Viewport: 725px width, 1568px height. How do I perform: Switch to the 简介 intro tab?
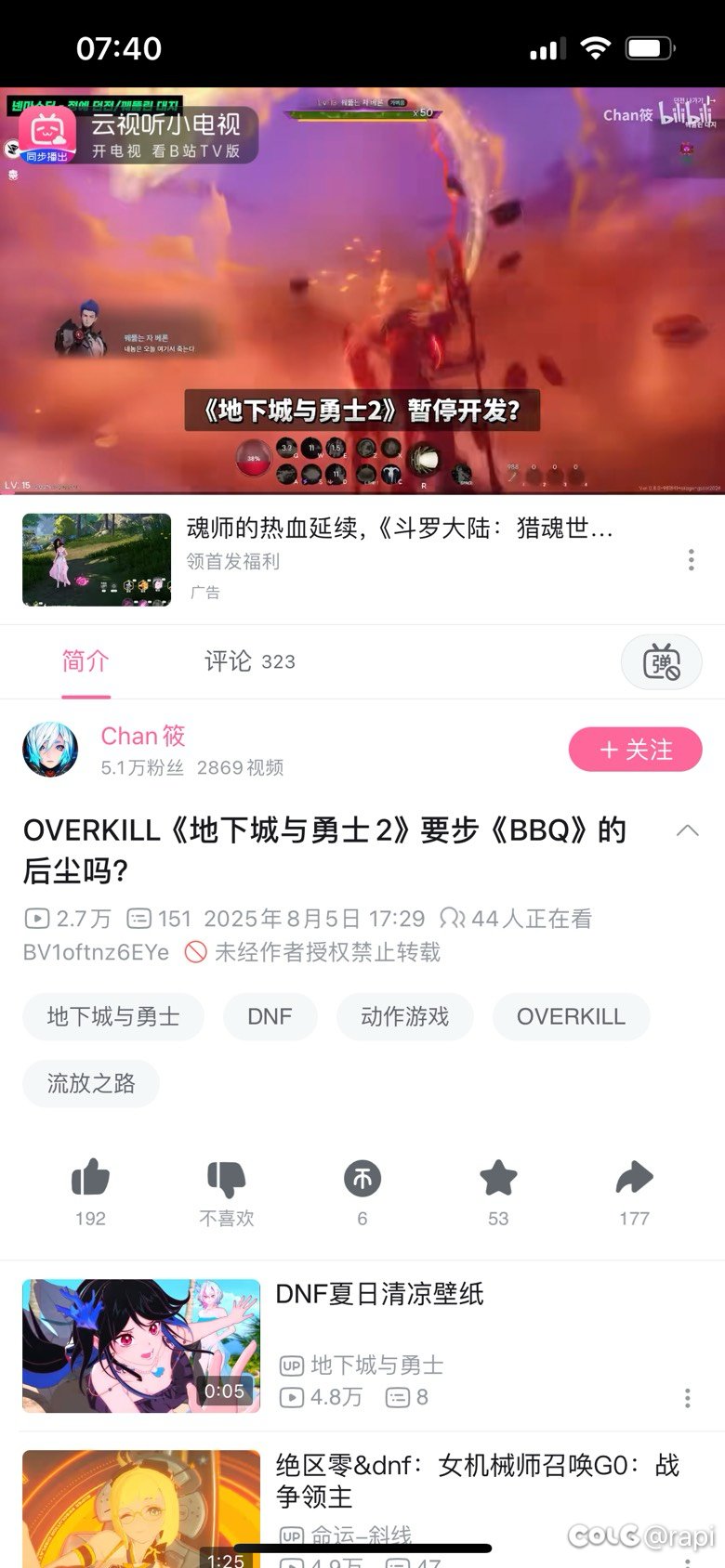(x=86, y=661)
